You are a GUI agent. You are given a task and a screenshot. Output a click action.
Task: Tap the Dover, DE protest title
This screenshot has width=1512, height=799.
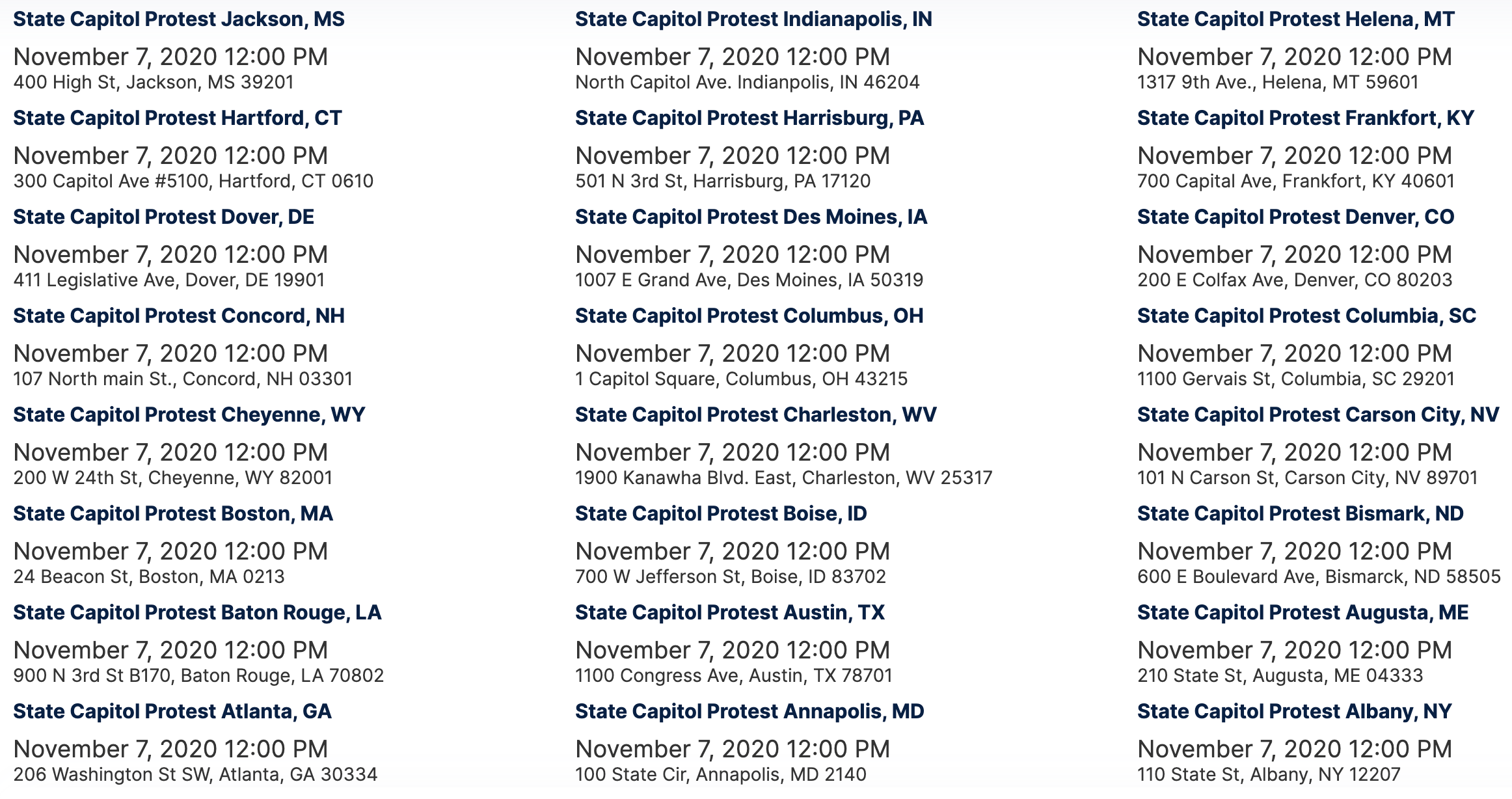pos(163,217)
